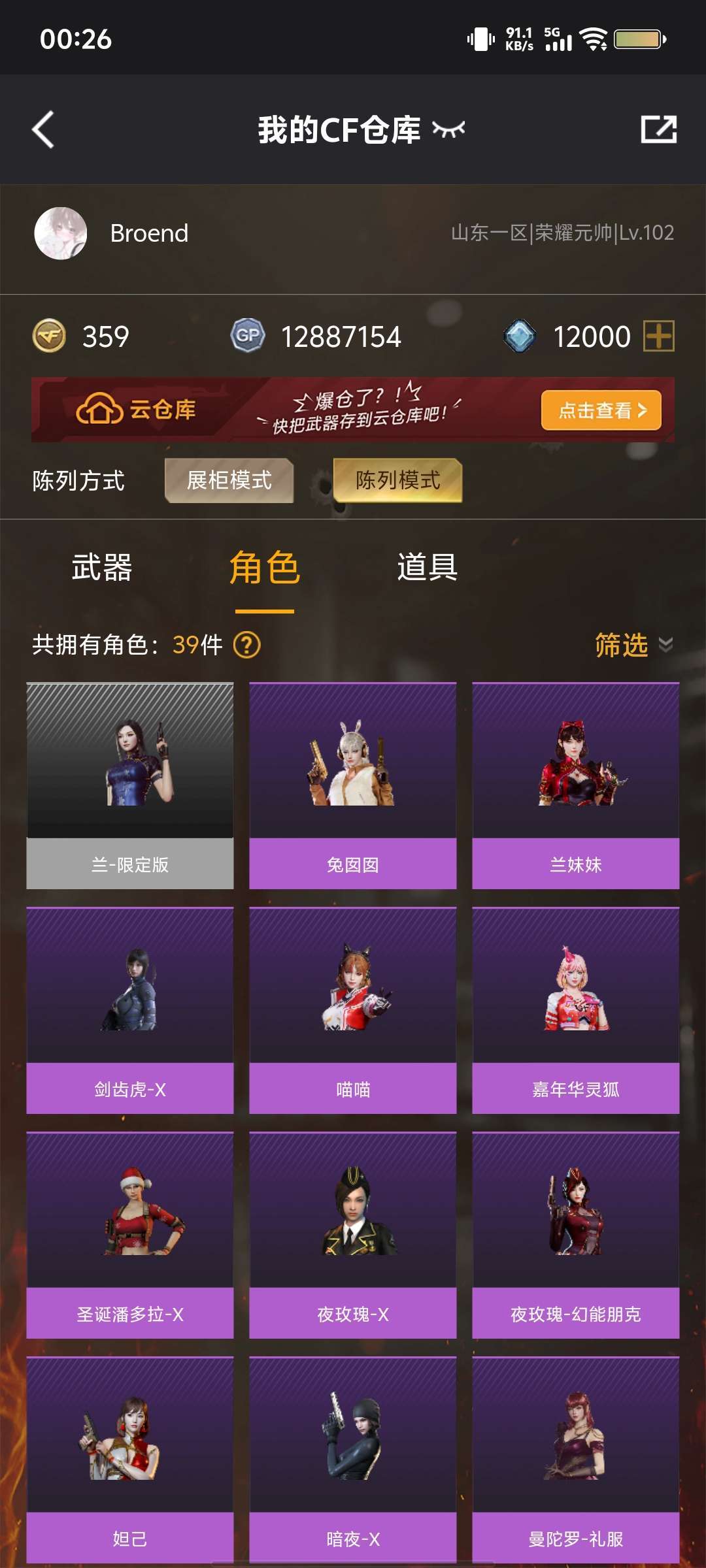The image size is (706, 1568).
Task: Open the 兔囡囡 character card
Action: tap(353, 786)
